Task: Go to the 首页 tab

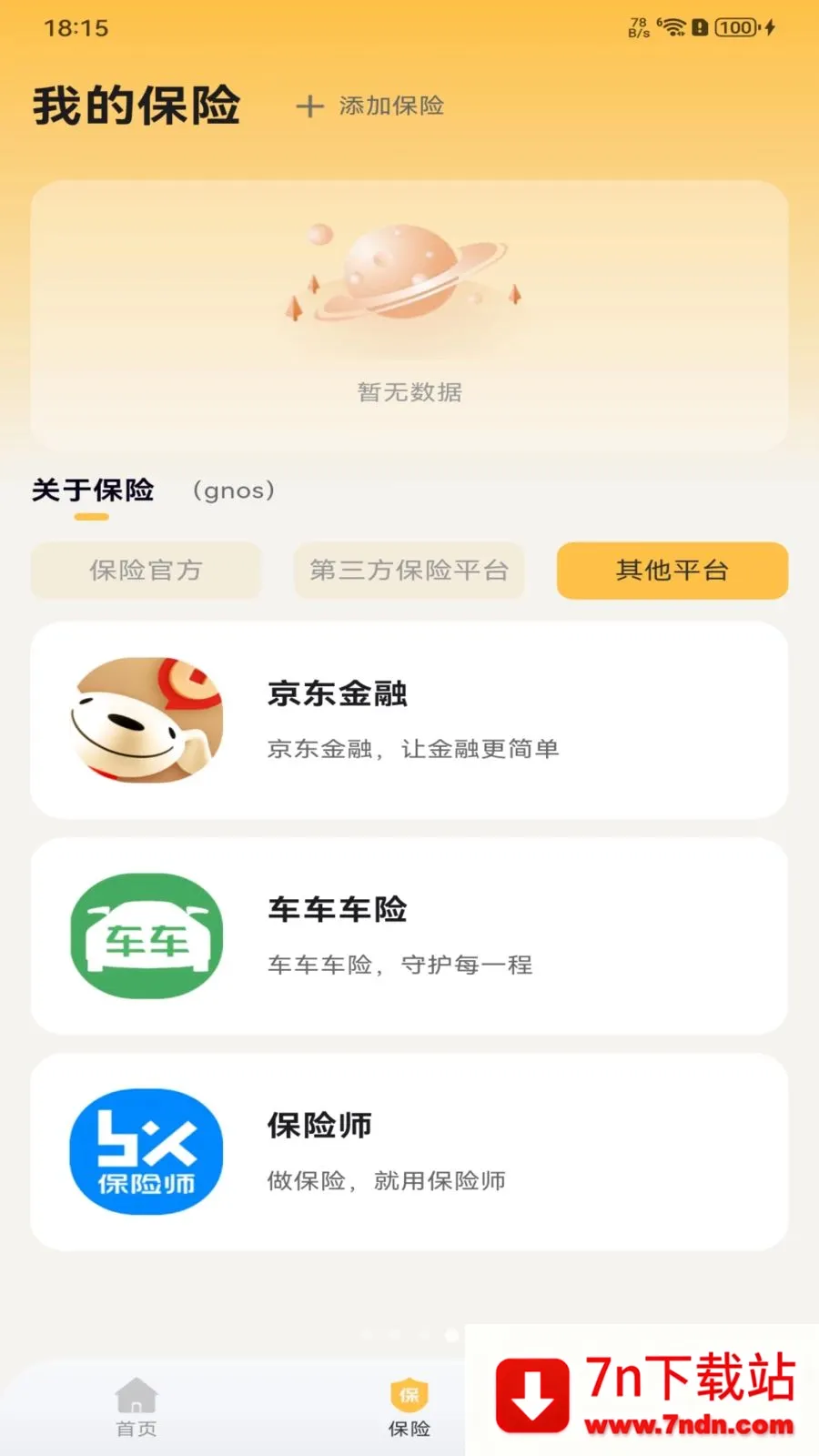Action: (x=136, y=1406)
